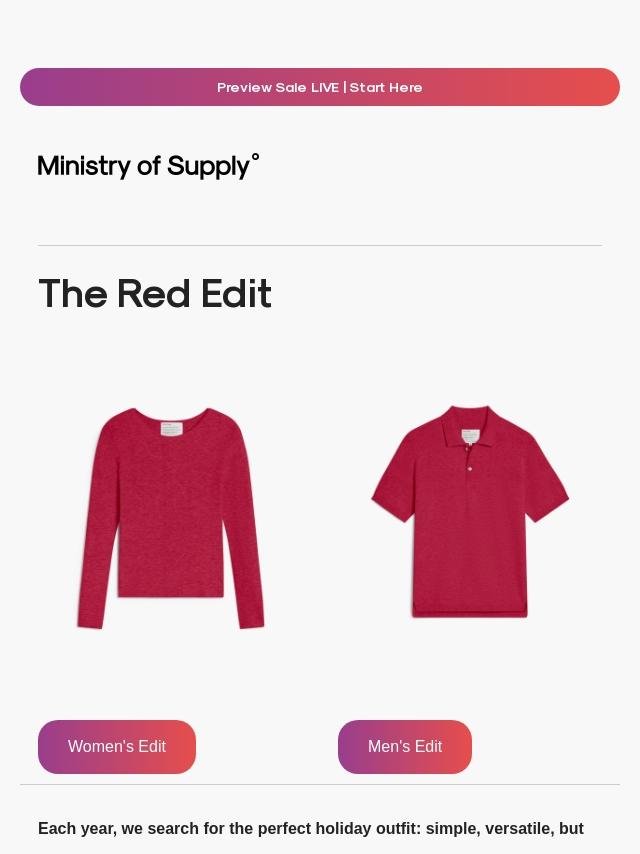View the men's red polo shirt
Viewport: 640px width, 854px height.
470,512
